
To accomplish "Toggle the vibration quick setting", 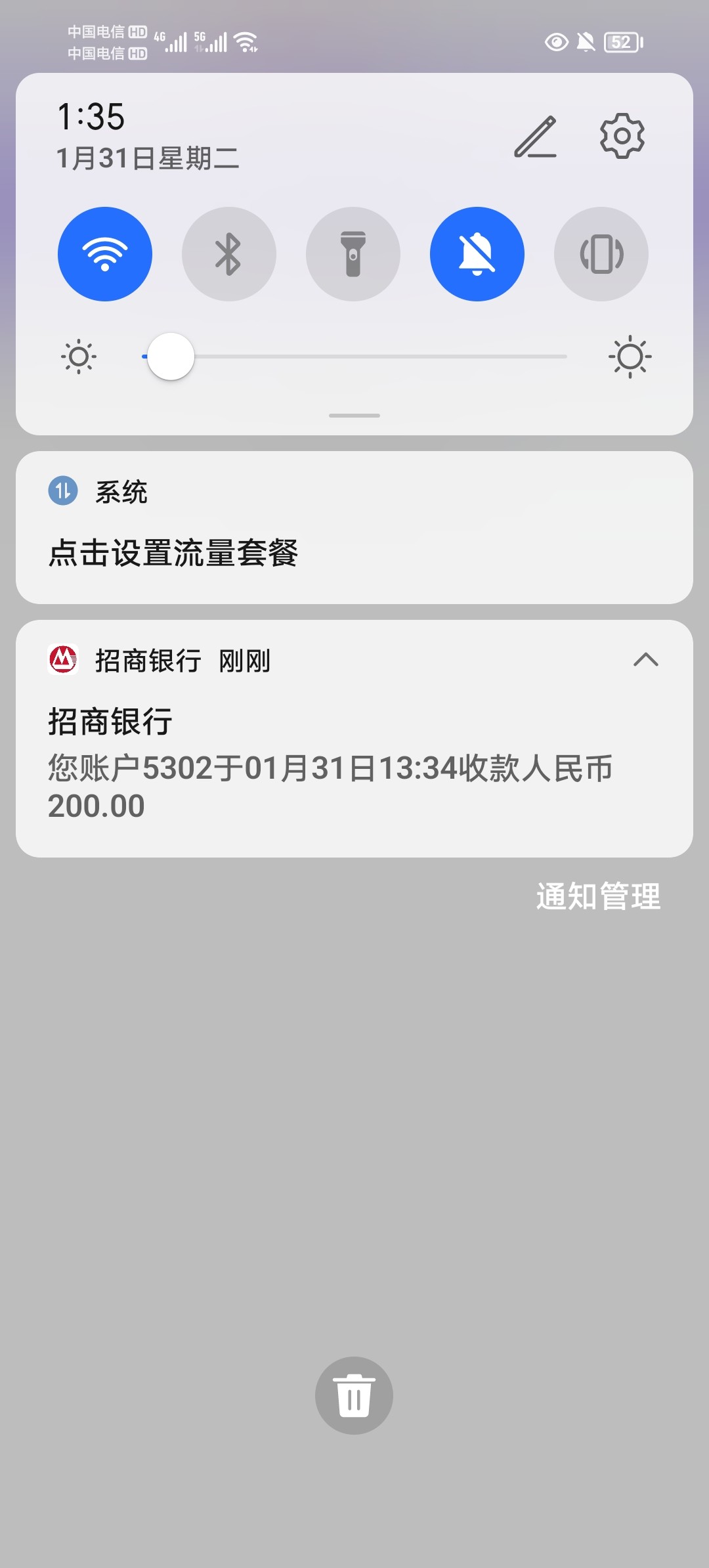I will coord(601,254).
